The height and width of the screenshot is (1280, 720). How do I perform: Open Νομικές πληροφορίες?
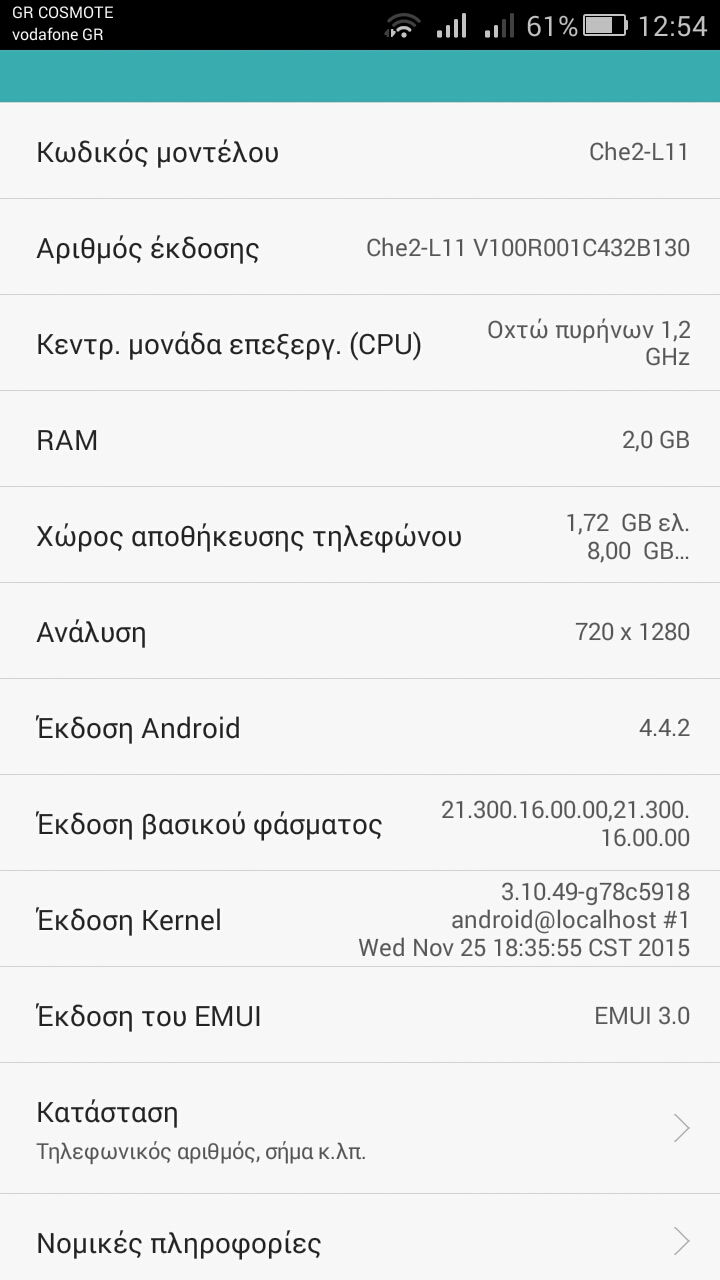coord(360,1238)
